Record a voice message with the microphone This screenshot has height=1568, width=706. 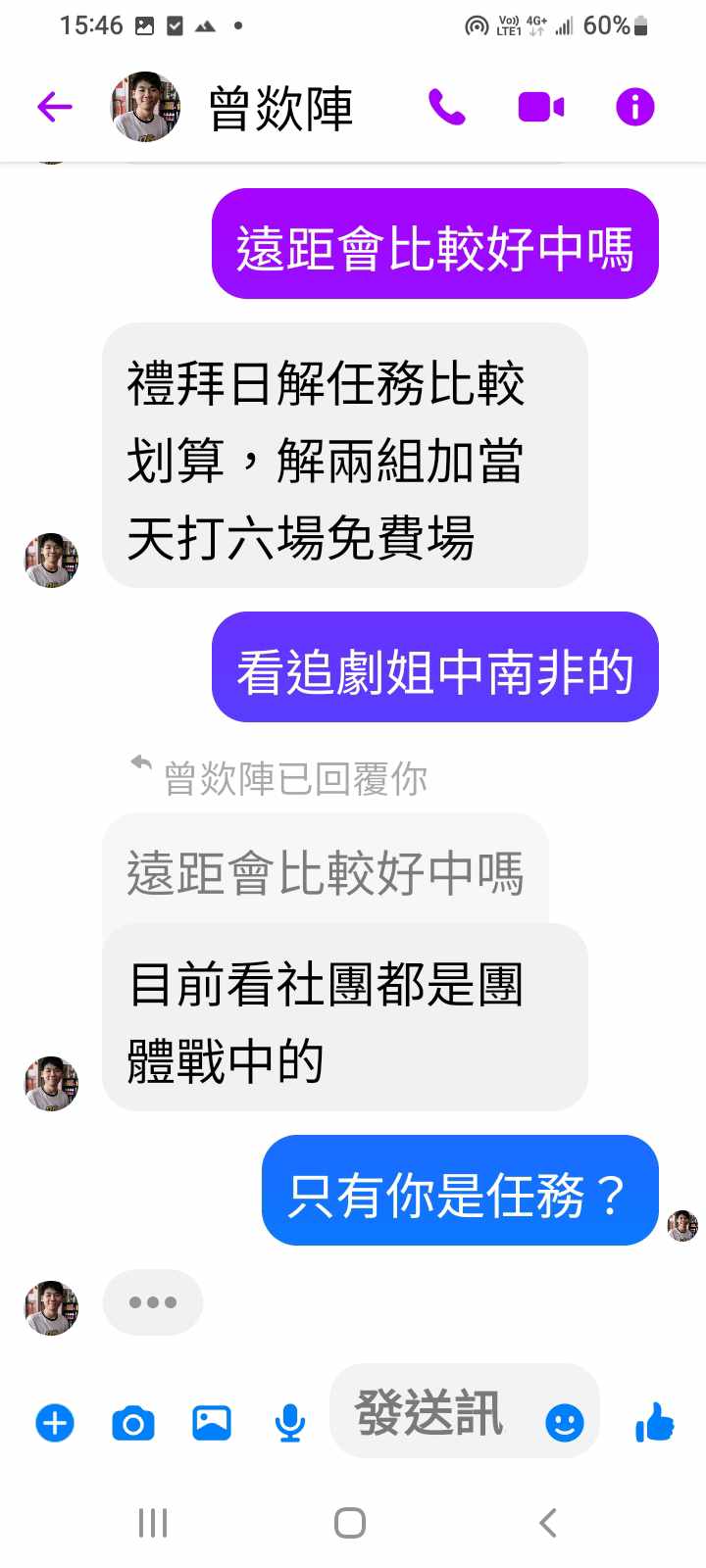(x=289, y=1422)
